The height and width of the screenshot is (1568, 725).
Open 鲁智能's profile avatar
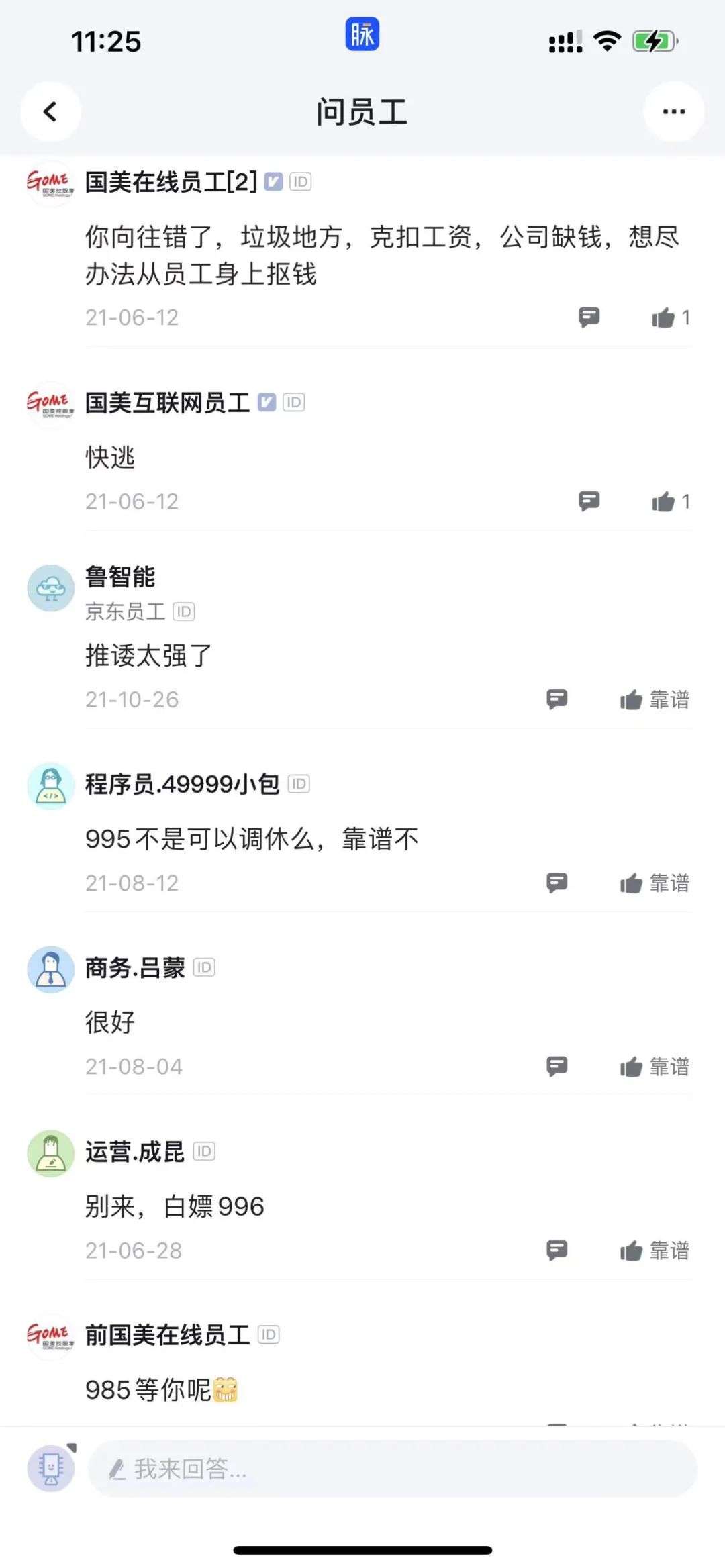pyautogui.click(x=50, y=588)
